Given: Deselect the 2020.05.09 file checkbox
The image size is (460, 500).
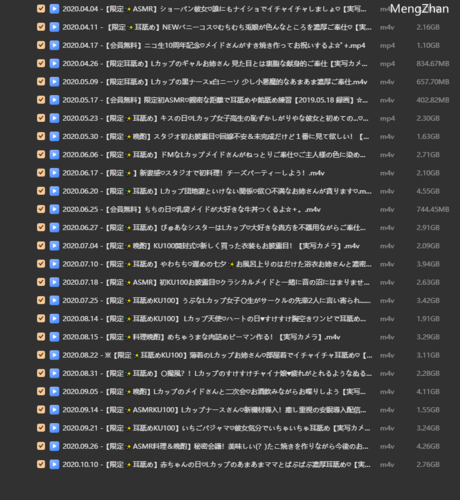Looking at the screenshot, I should 41,82.
